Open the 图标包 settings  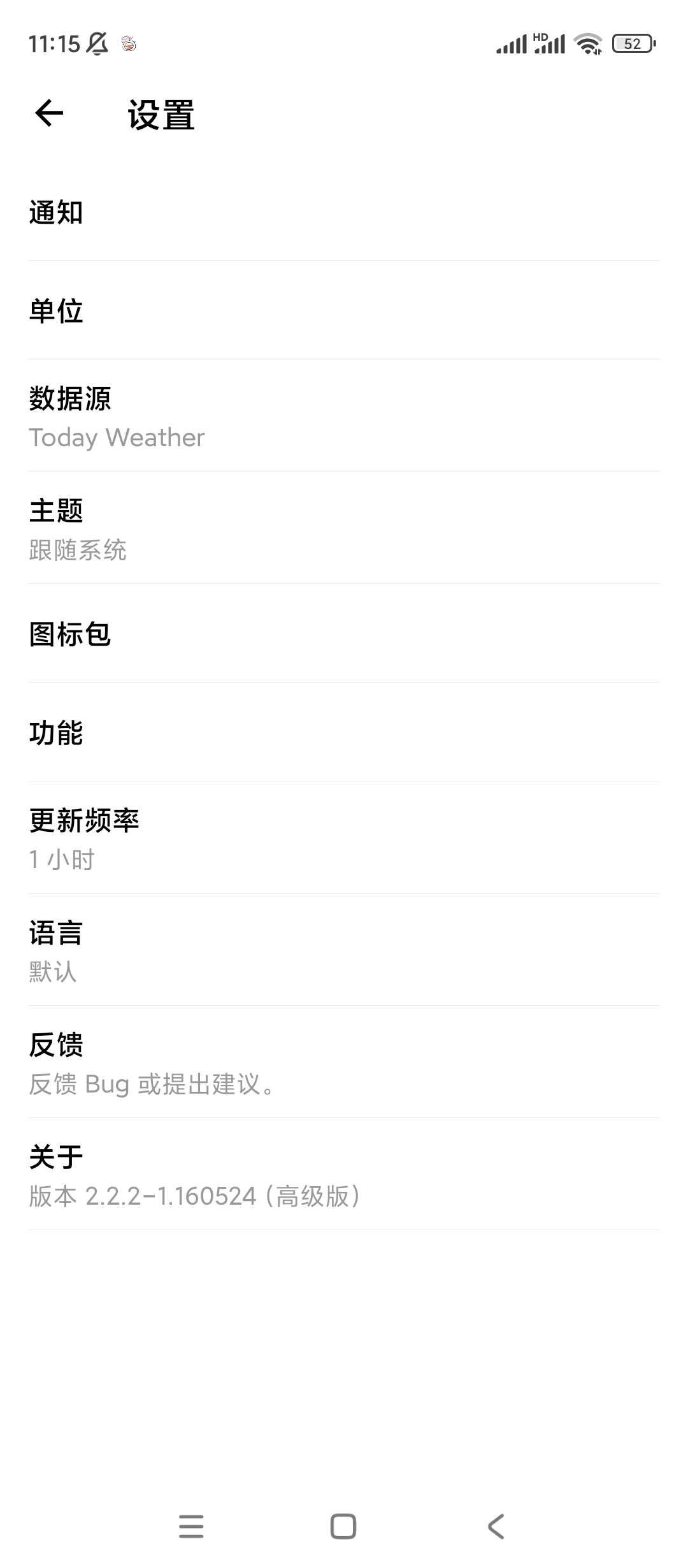pos(344,634)
